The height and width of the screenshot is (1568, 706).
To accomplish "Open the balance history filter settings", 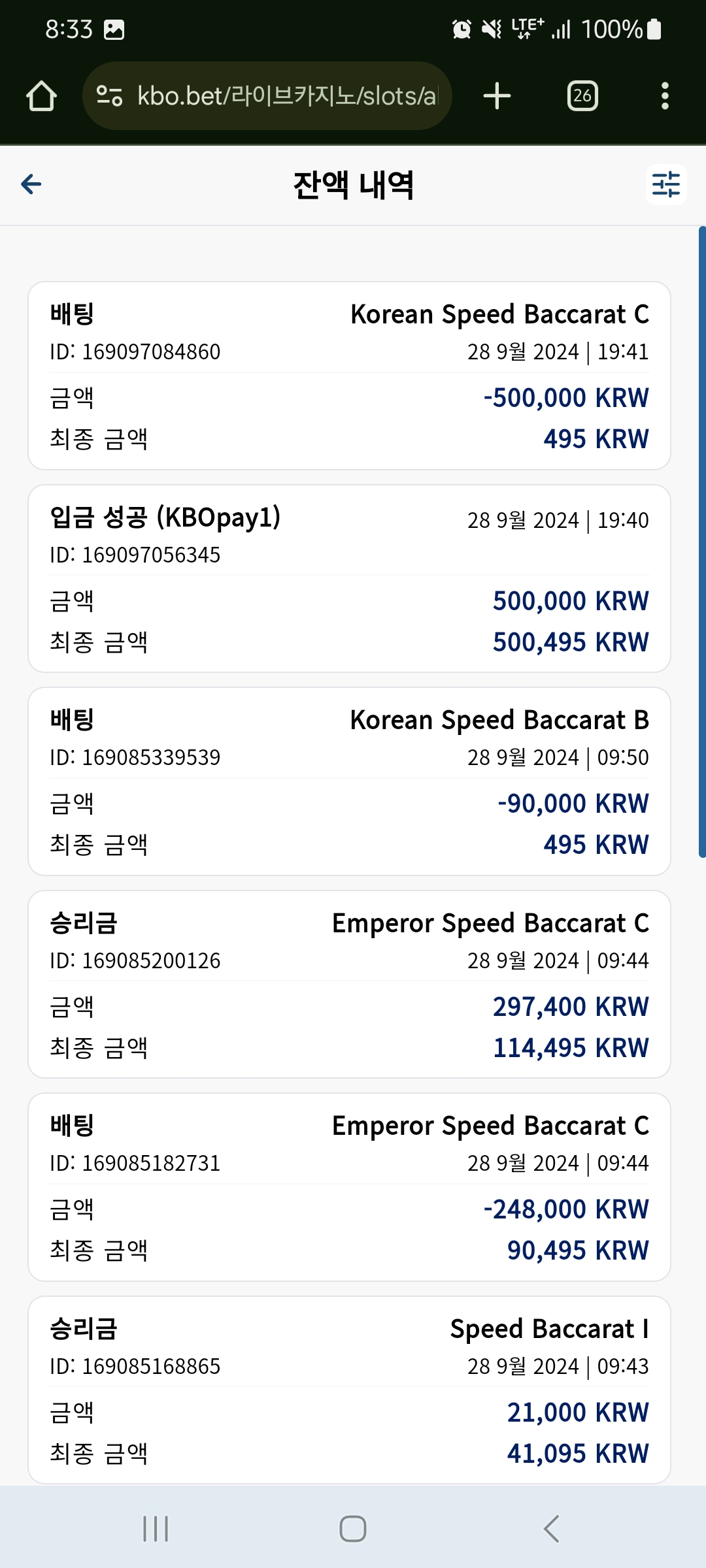I will coord(665,184).
